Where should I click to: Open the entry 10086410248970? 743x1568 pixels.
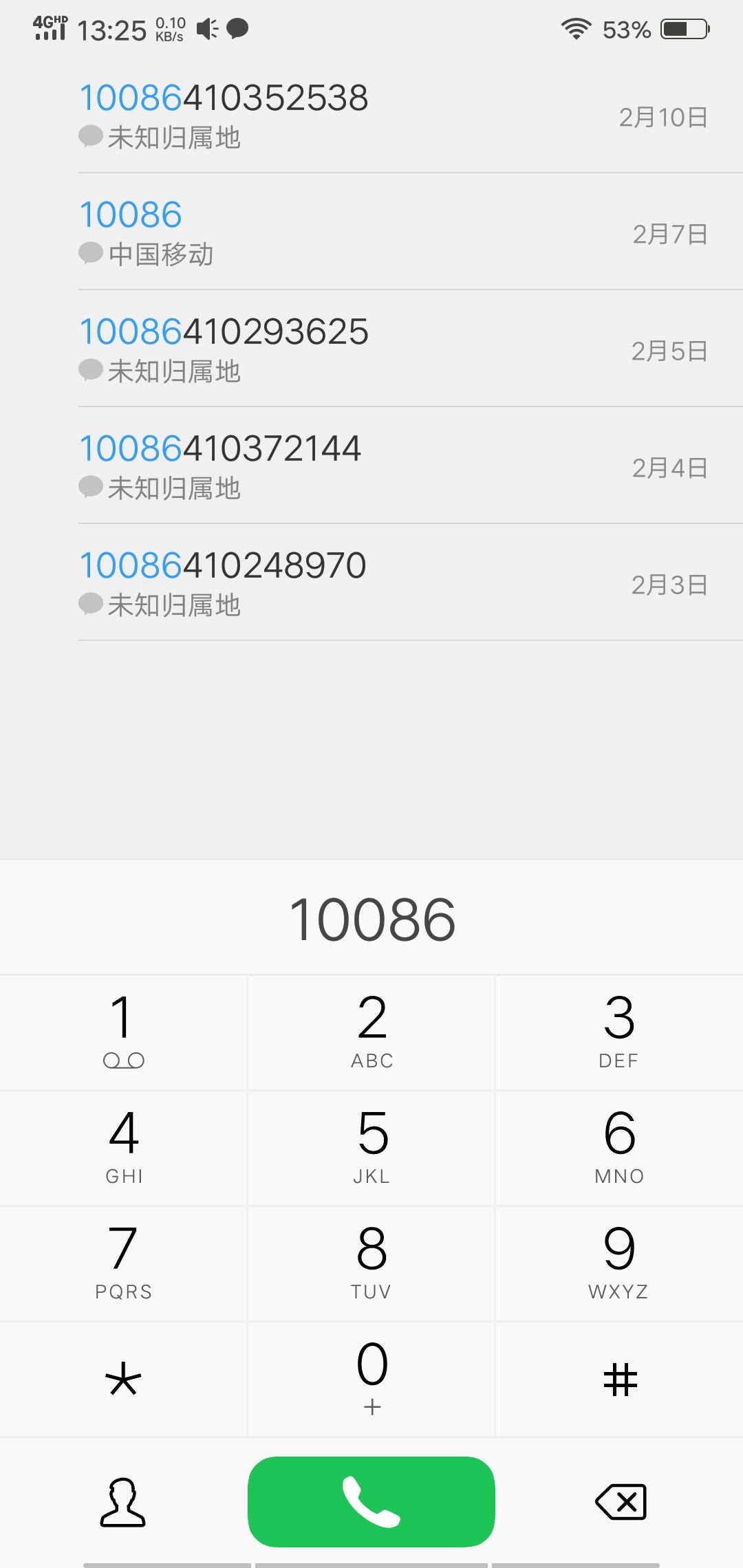click(411, 582)
